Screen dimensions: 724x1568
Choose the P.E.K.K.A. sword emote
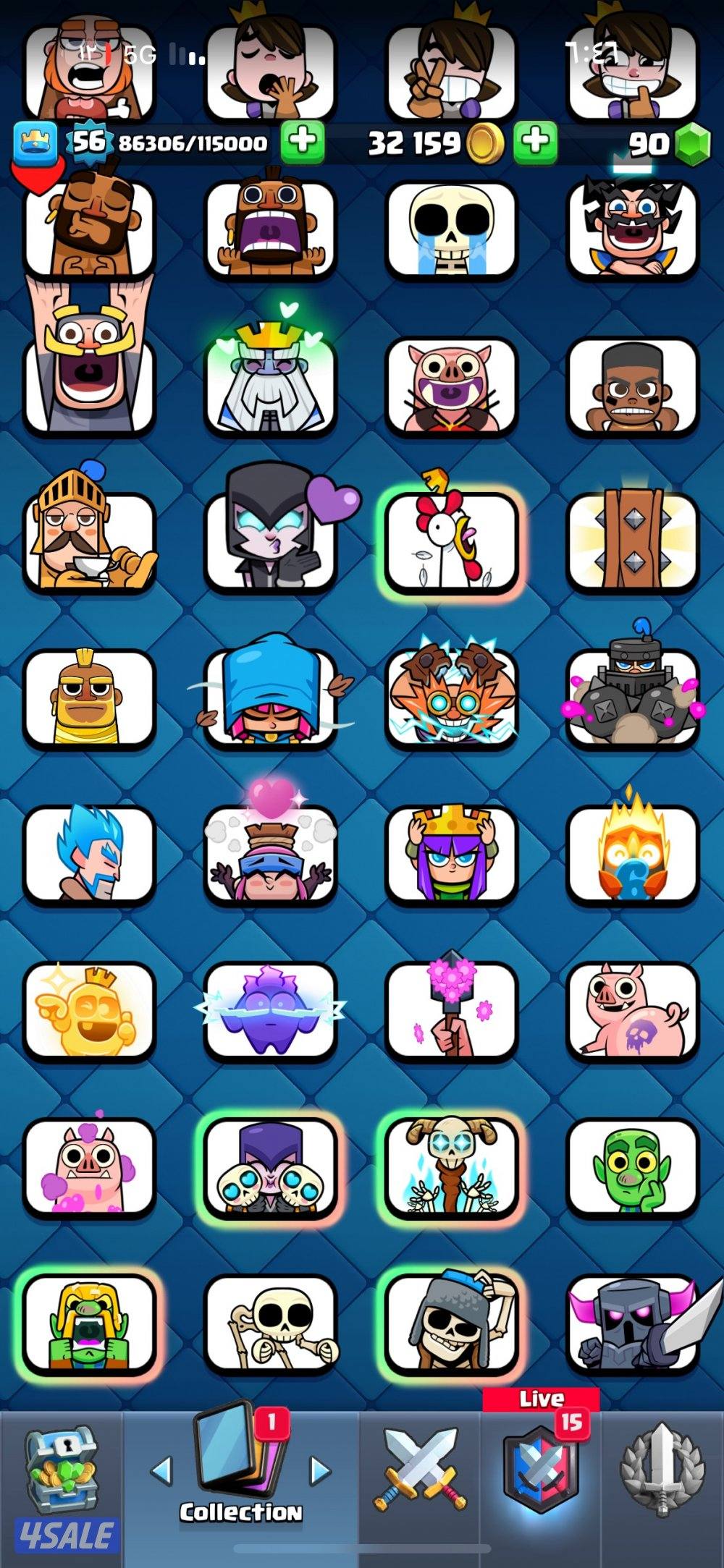pyautogui.click(x=632, y=1324)
